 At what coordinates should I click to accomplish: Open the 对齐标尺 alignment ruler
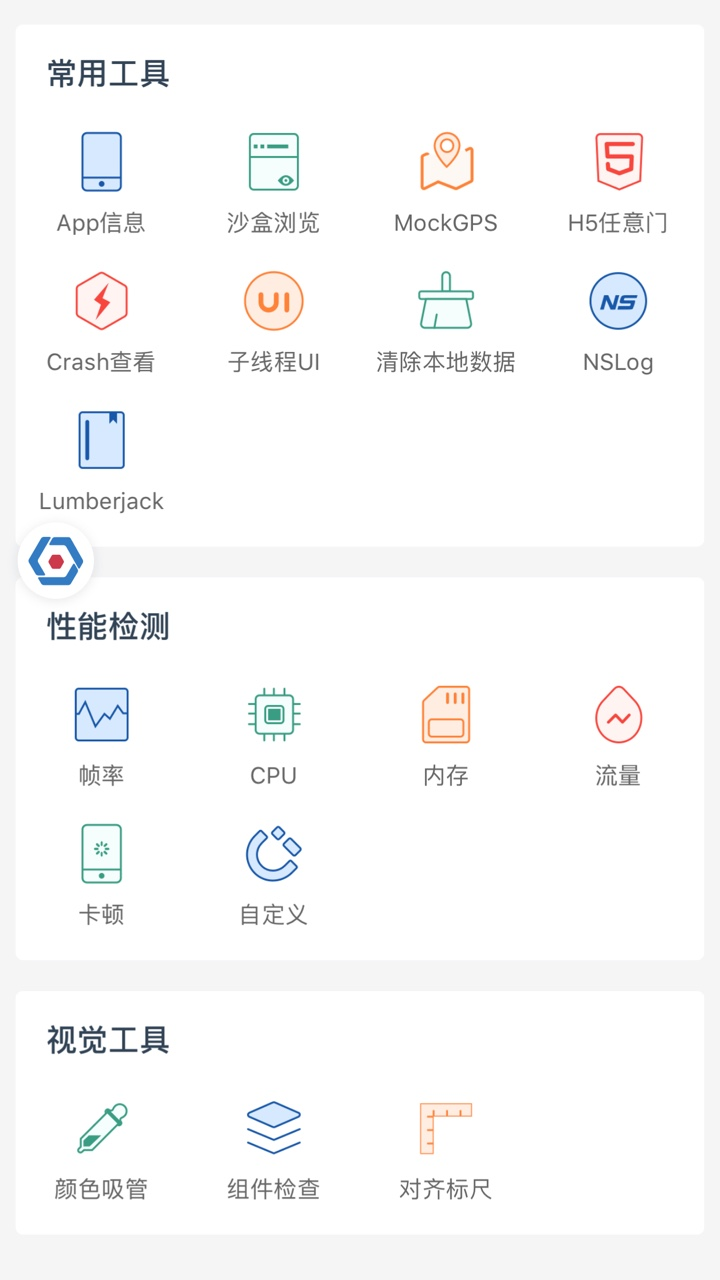[445, 1147]
